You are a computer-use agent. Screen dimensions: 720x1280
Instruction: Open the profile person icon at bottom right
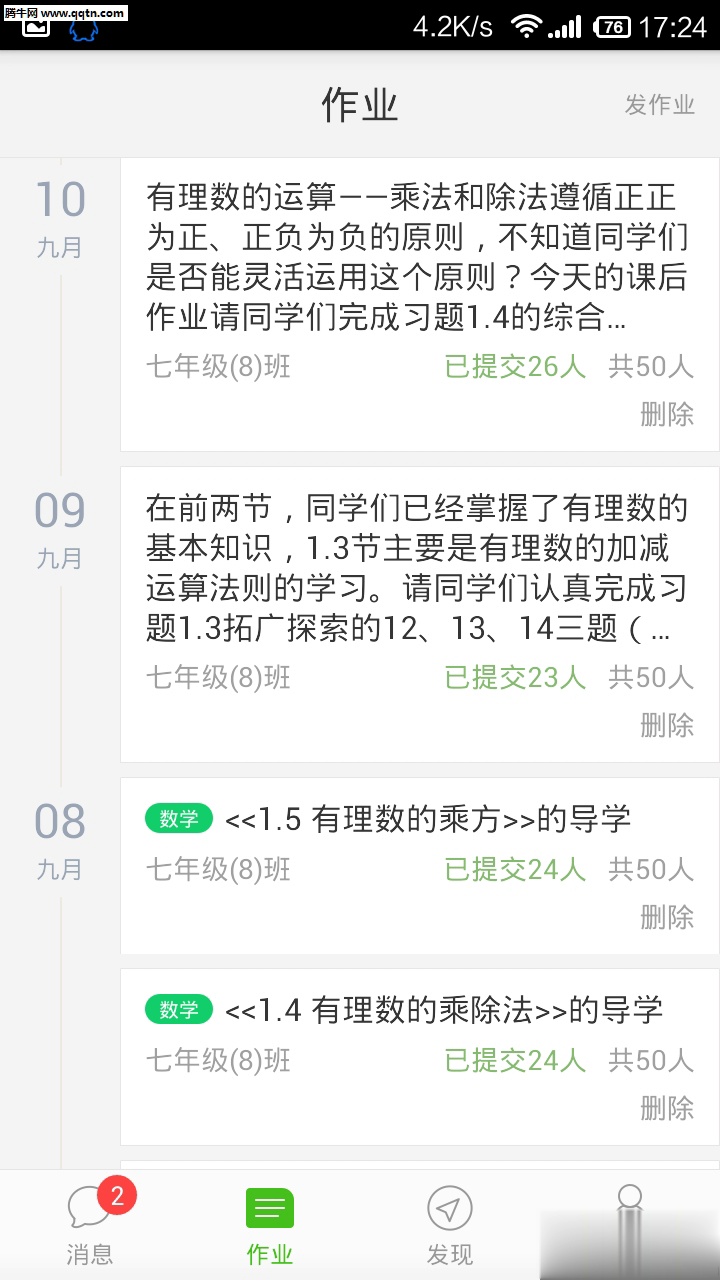click(628, 1208)
